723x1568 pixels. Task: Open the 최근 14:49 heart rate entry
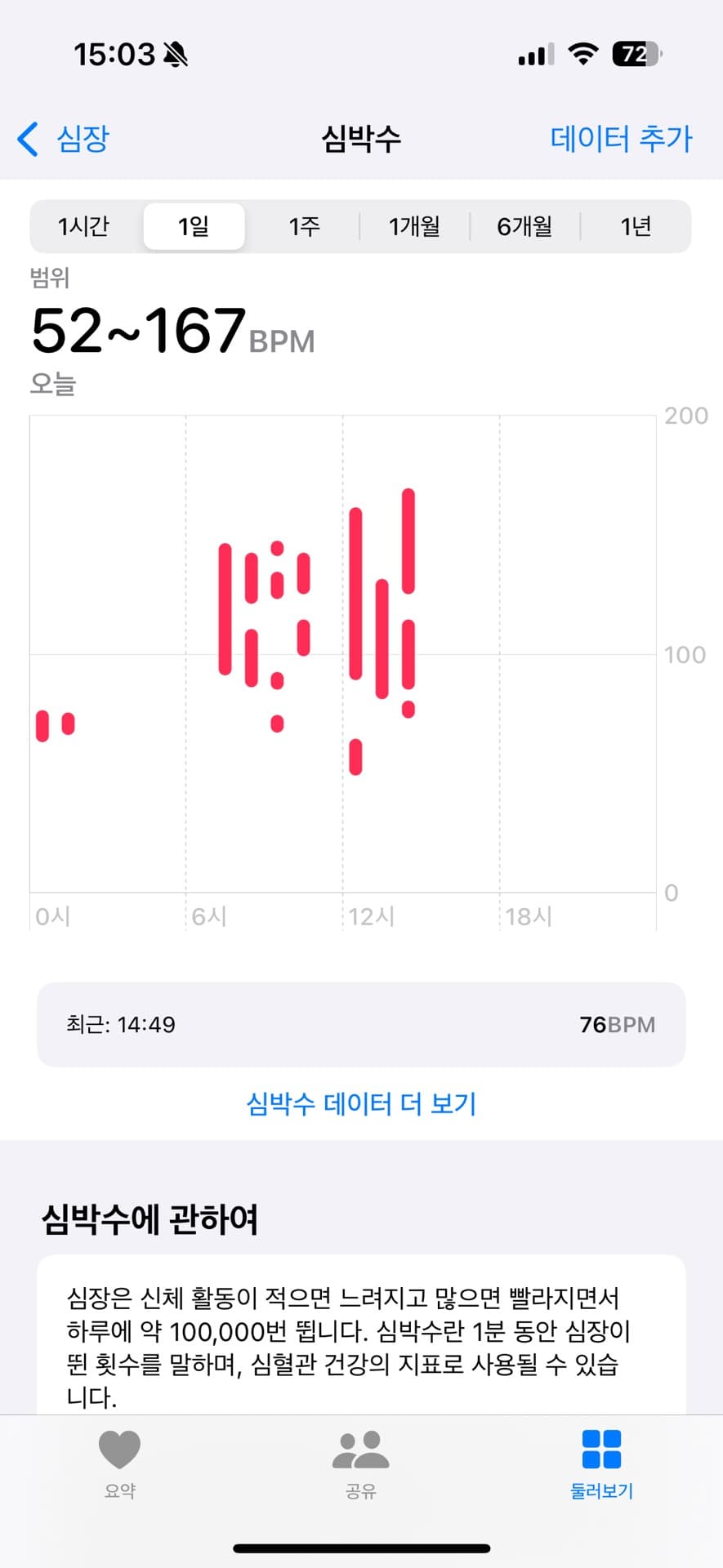(x=361, y=1024)
